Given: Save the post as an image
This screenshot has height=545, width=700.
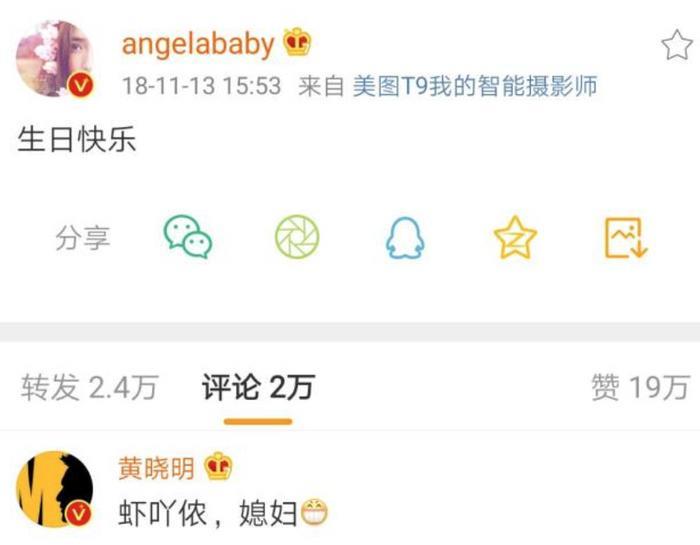Looking at the screenshot, I should 627,238.
